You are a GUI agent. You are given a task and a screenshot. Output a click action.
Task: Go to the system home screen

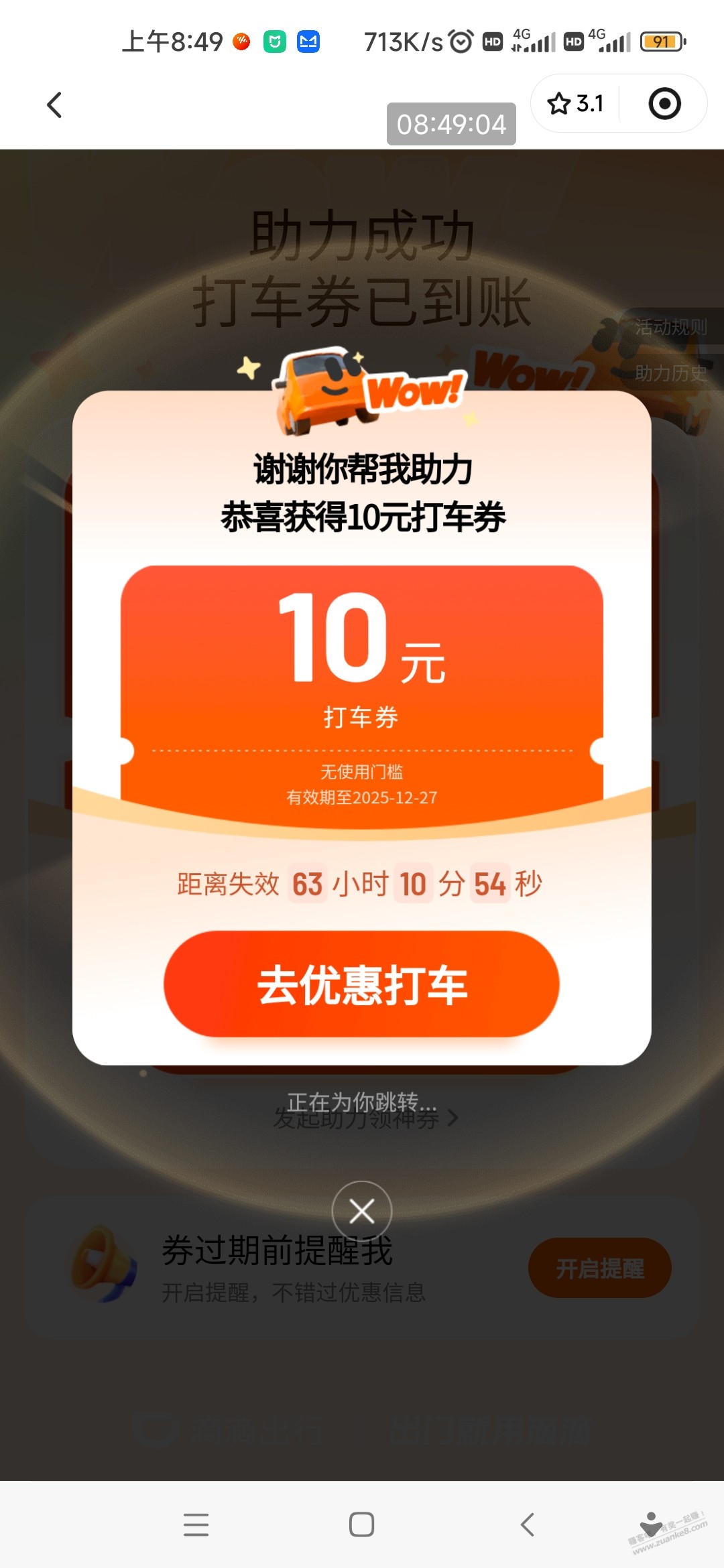click(x=361, y=1524)
